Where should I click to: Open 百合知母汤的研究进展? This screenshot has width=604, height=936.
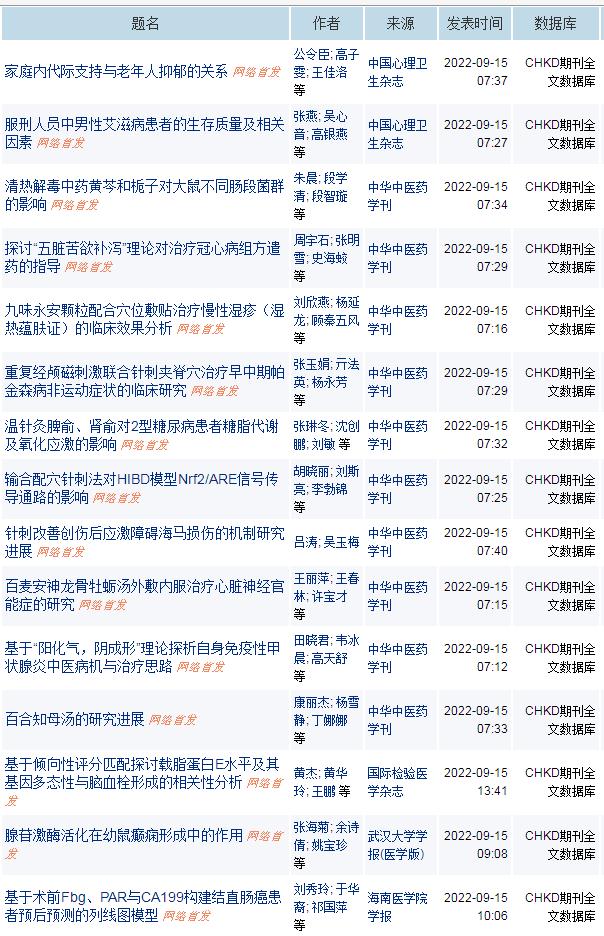click(75, 719)
